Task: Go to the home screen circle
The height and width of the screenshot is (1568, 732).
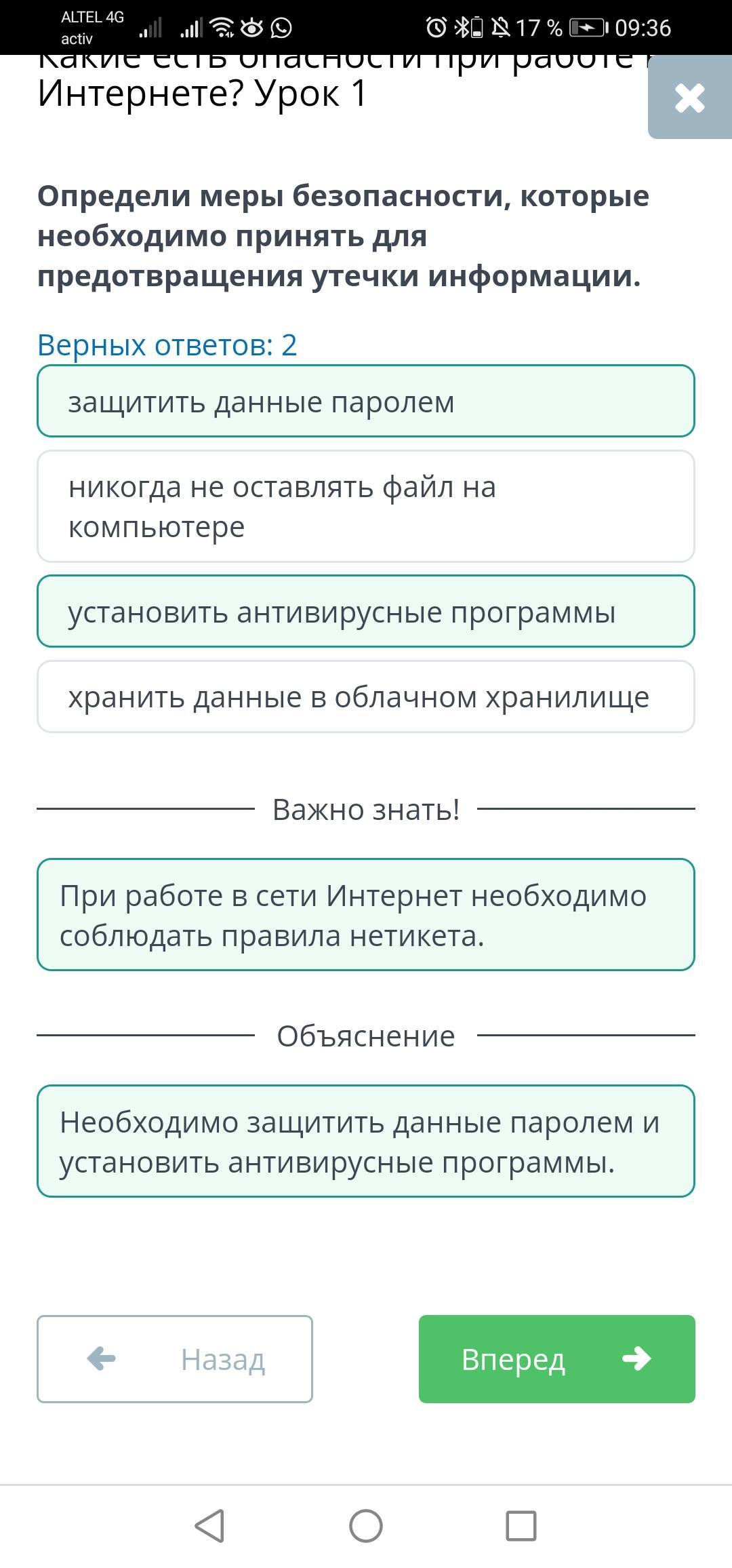Action: coord(366,1526)
